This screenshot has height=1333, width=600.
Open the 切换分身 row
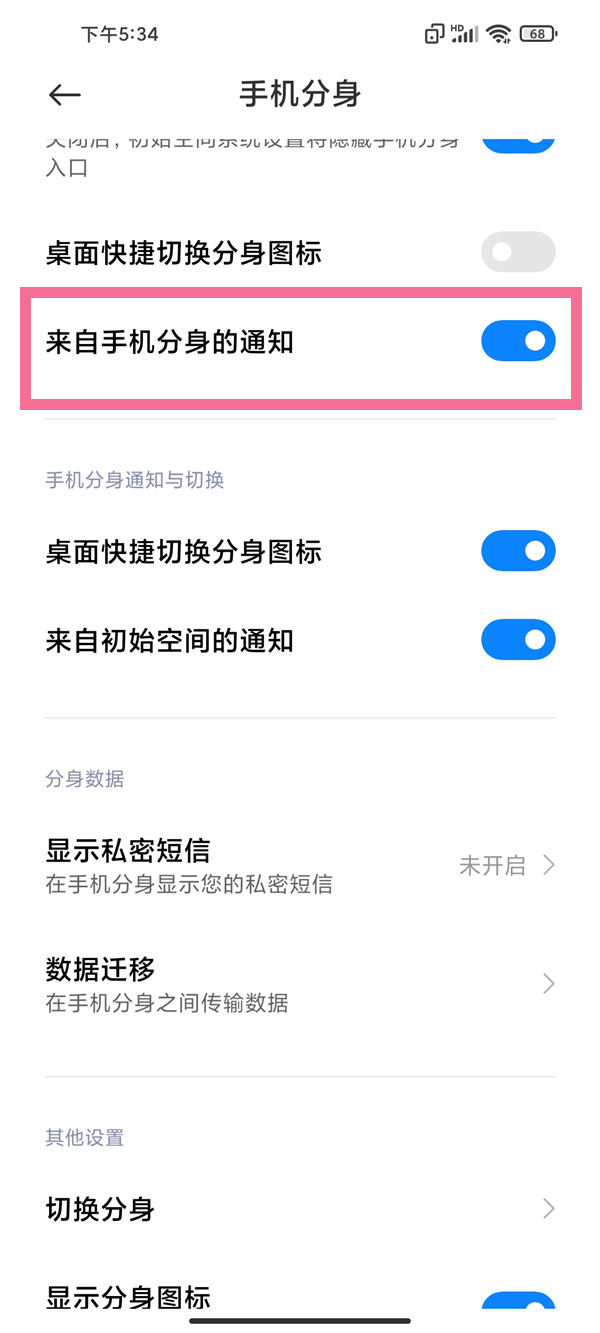click(x=300, y=1210)
